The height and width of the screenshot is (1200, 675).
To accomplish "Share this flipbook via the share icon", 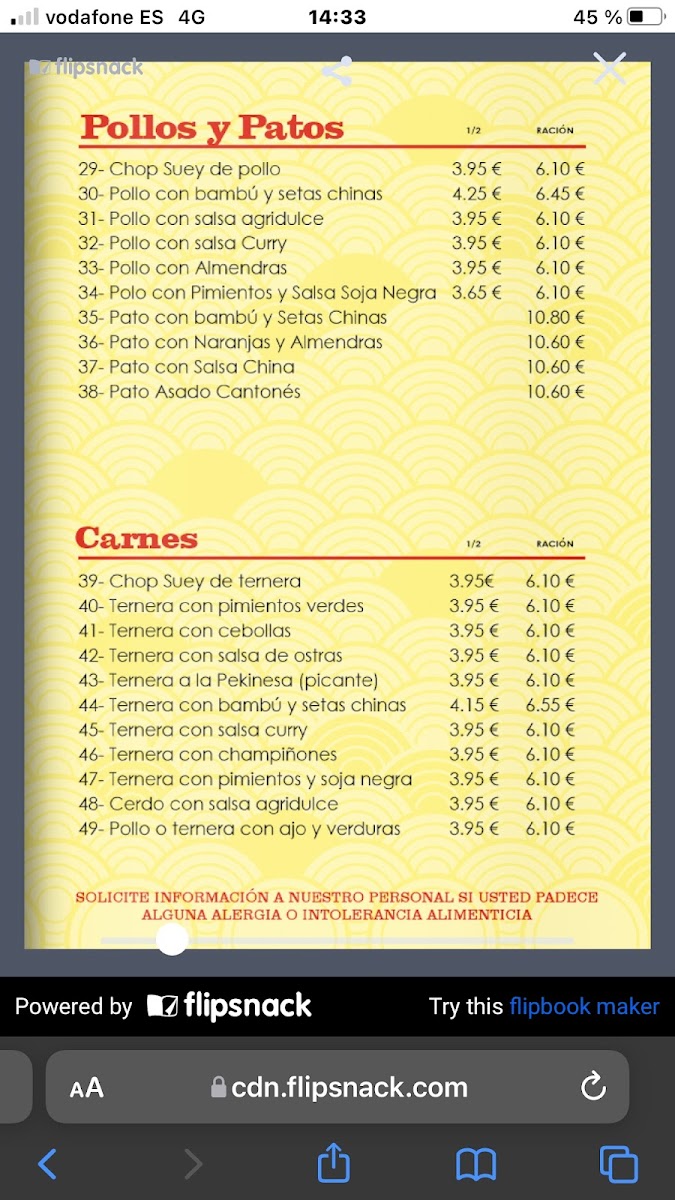I will tap(337, 71).
